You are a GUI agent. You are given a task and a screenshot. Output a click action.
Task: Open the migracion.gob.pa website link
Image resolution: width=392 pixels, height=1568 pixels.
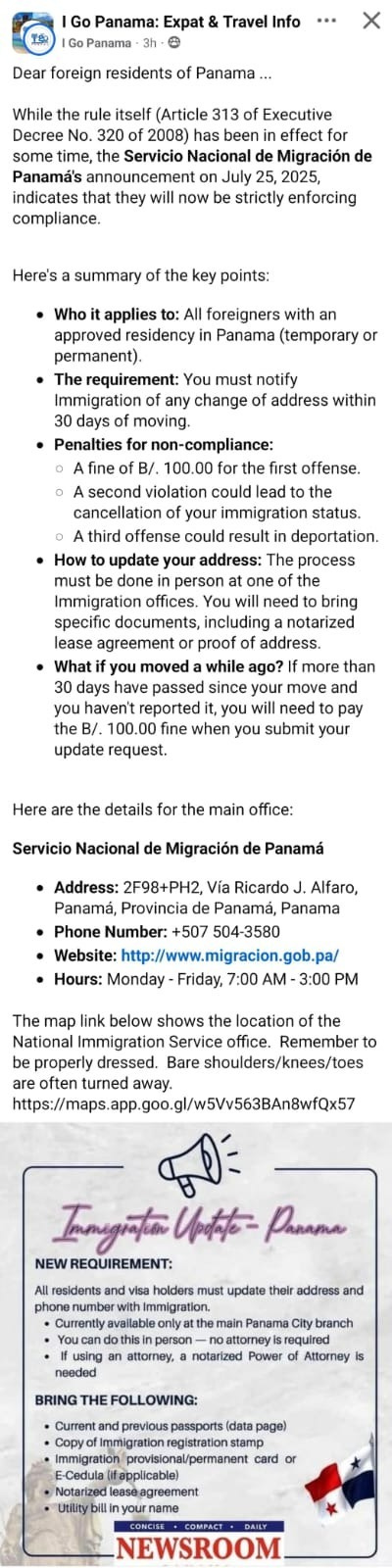pos(230,954)
